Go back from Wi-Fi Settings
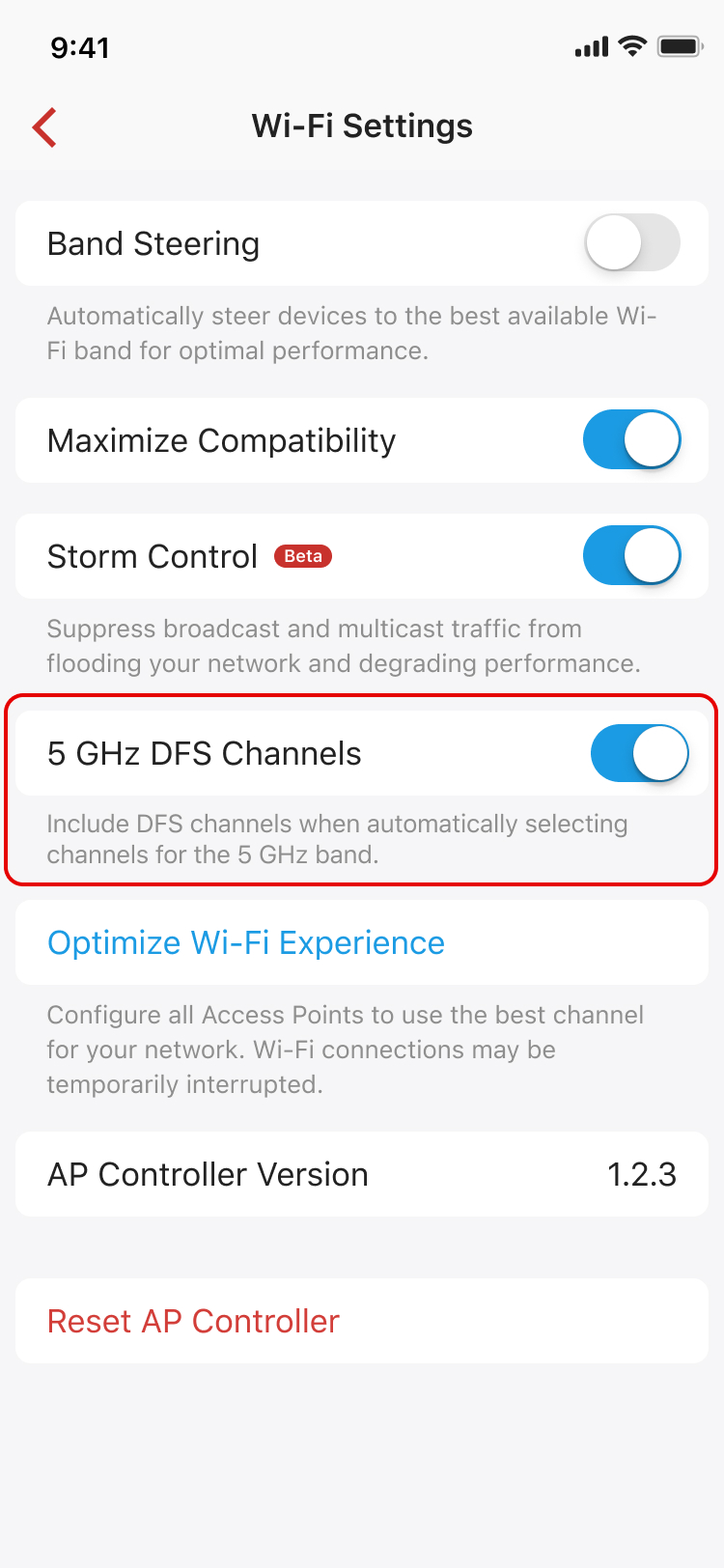This screenshot has height=1568, width=724. (44, 127)
